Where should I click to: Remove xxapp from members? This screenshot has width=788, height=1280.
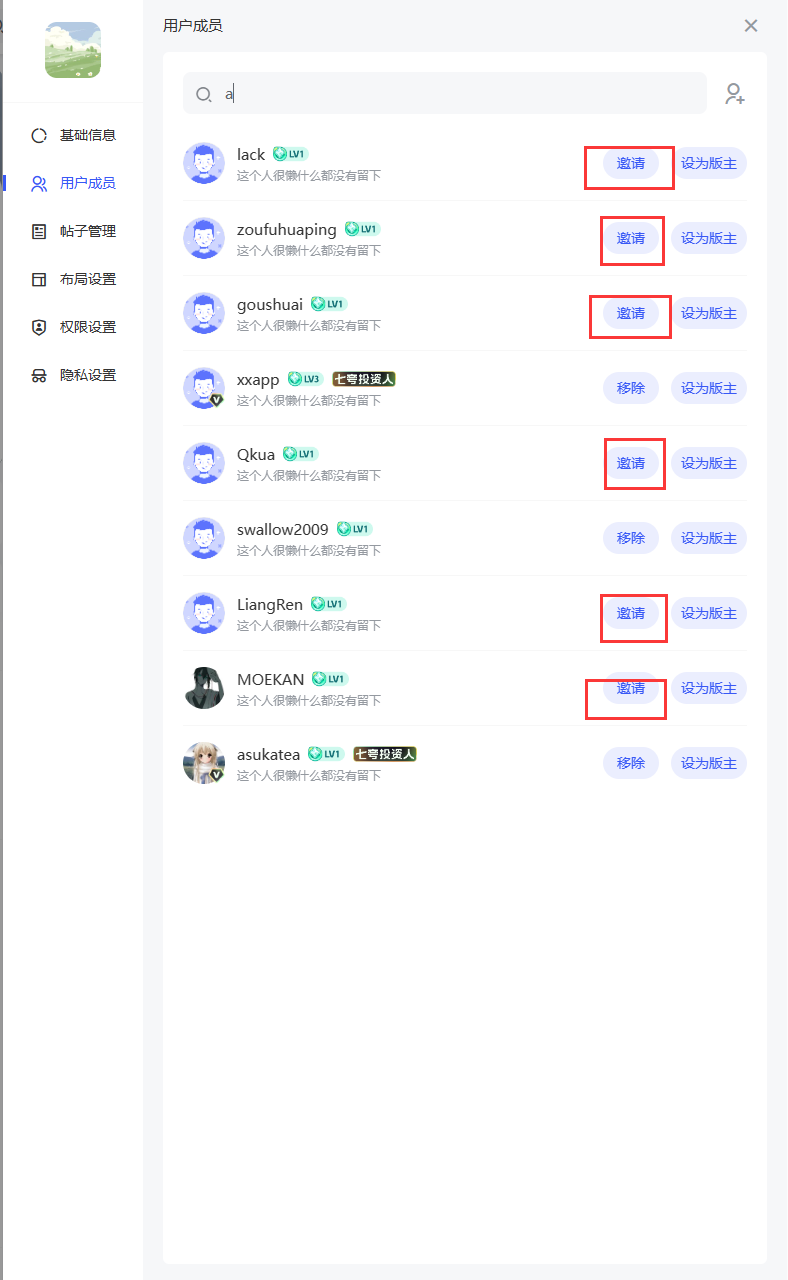point(631,388)
